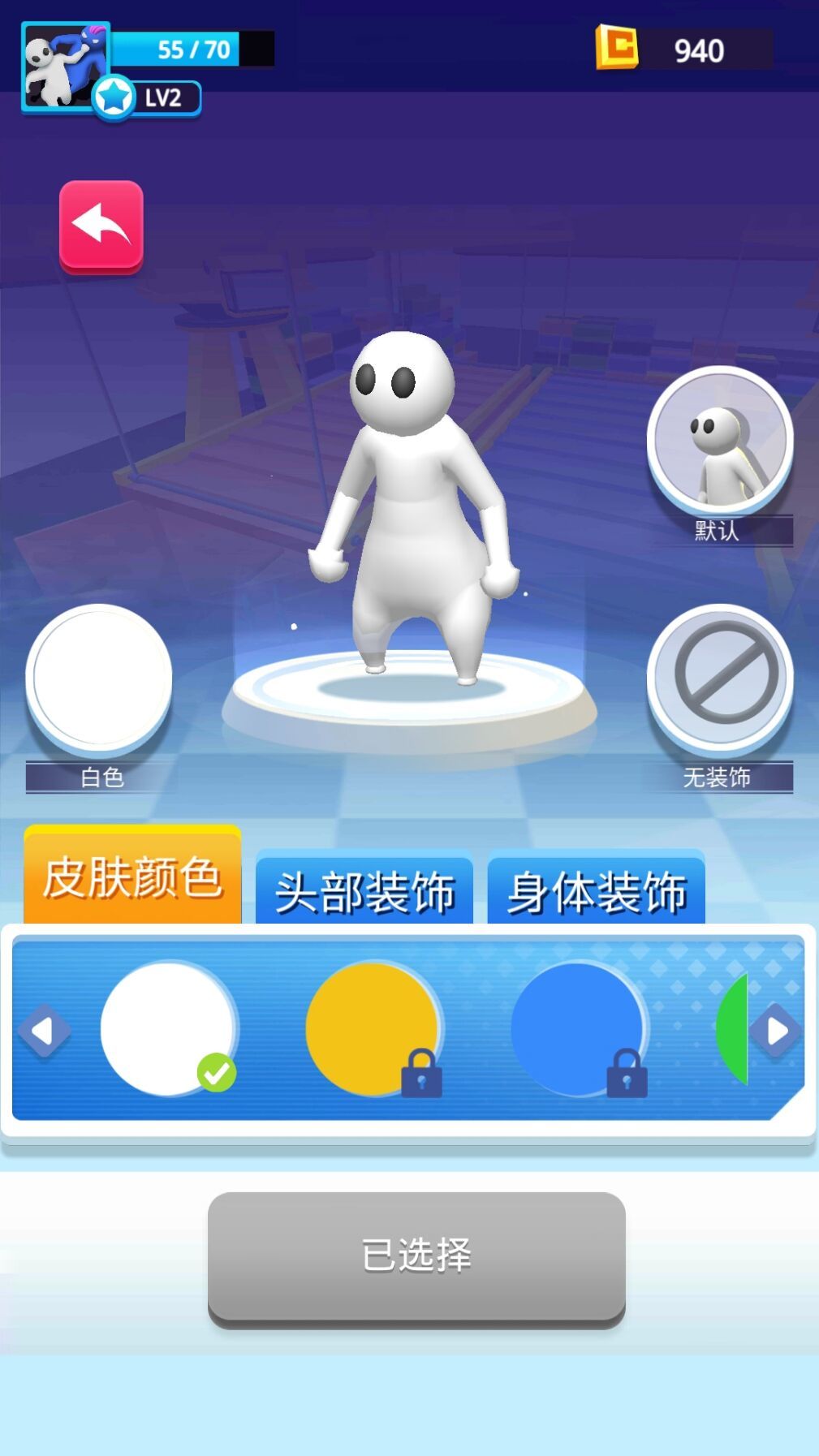Show next colors with right arrow
This screenshot has height=1456, width=819.
pyautogui.click(x=777, y=1031)
